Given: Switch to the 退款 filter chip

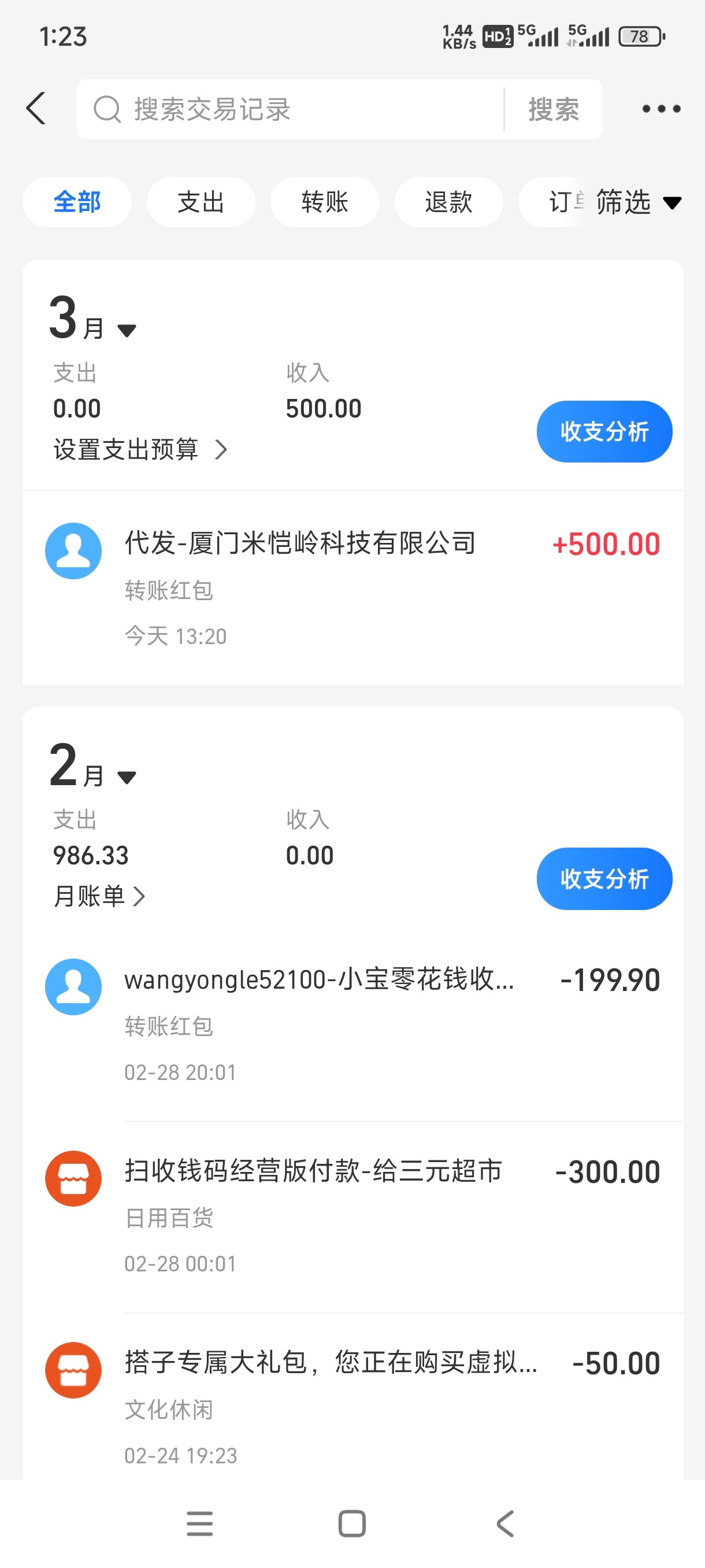Looking at the screenshot, I should 448,202.
